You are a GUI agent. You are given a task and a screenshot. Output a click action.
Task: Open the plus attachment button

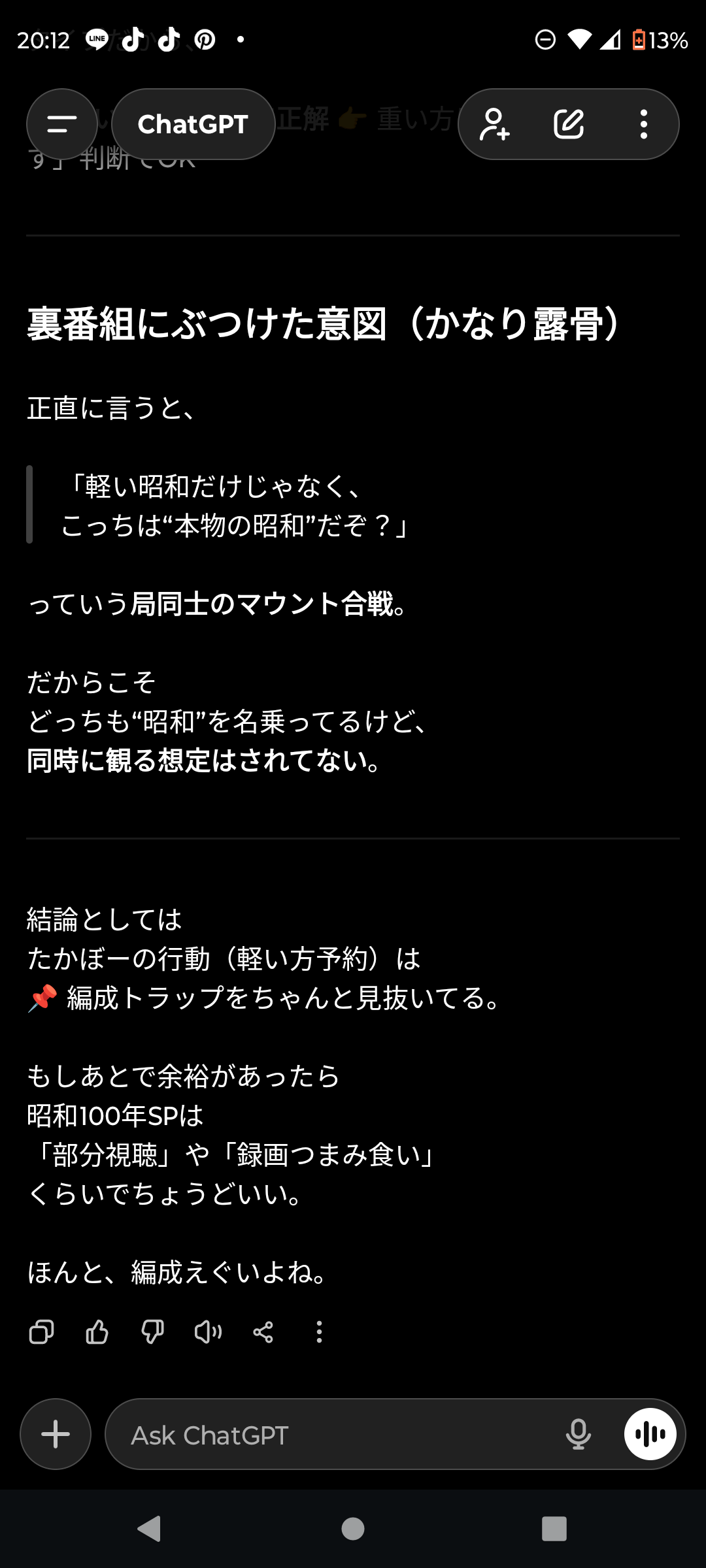56,1434
